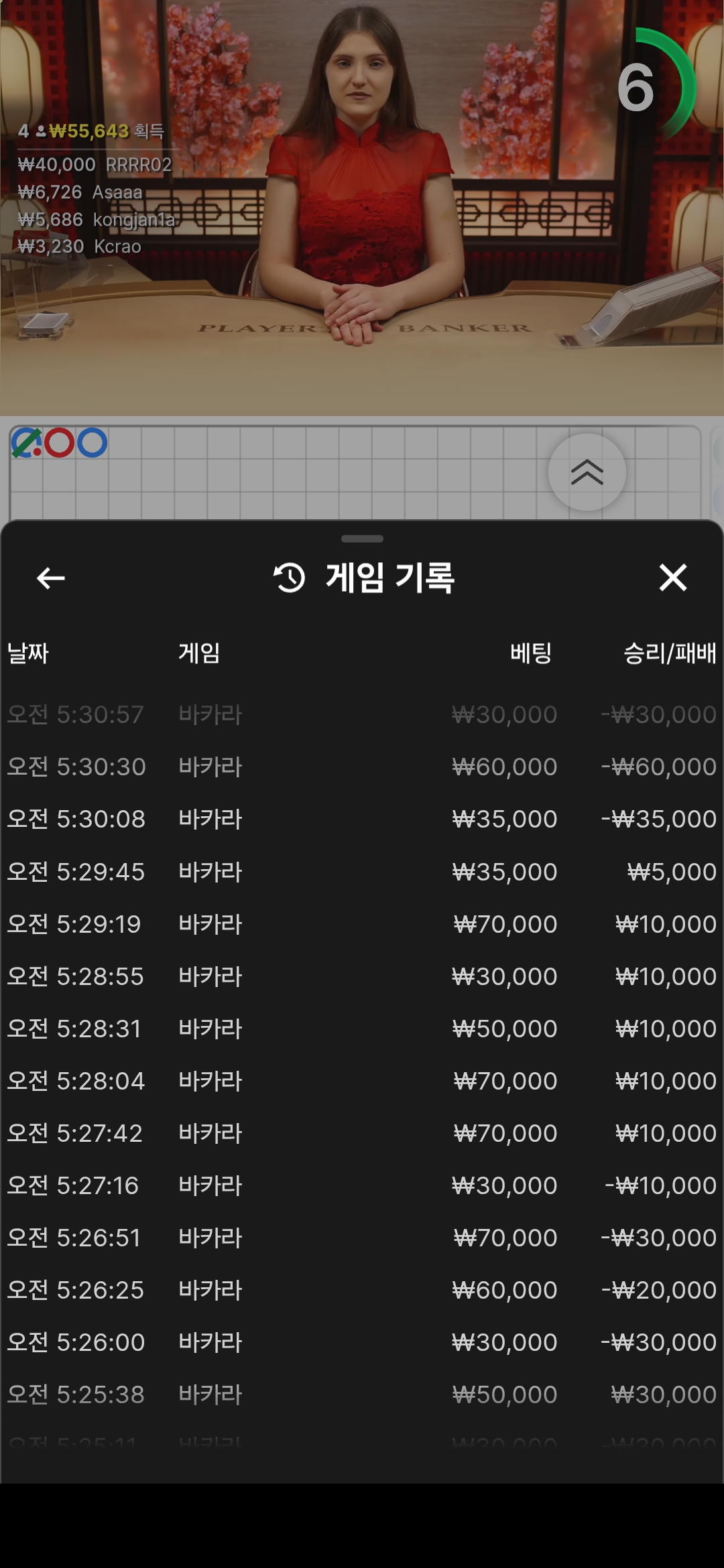724x1568 pixels.
Task: Expand the roadmap with the double chevron
Action: [587, 472]
